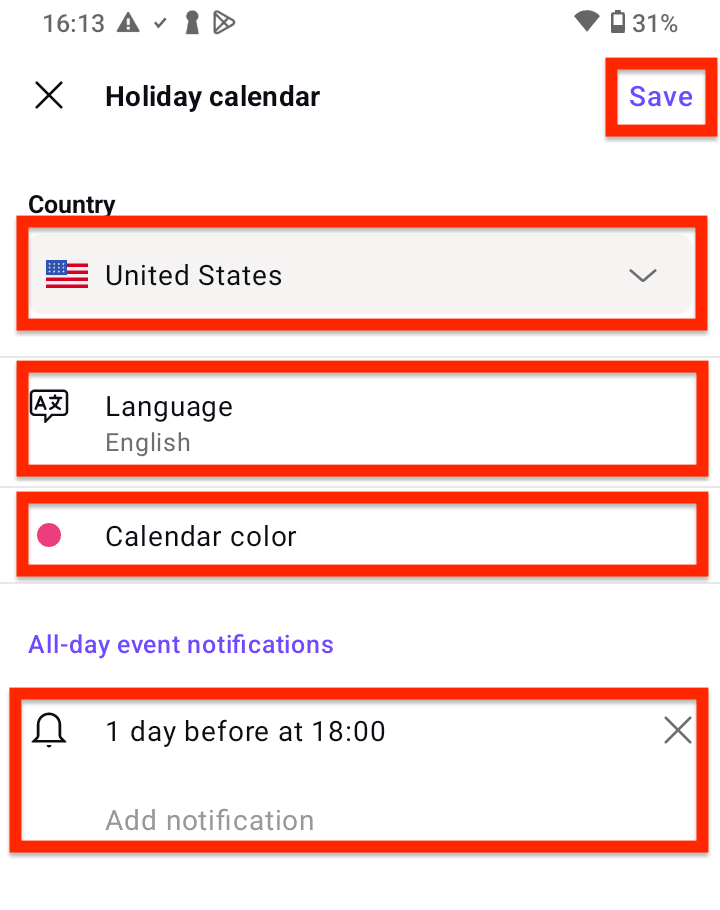Remove the 1 day before notification
Viewport: 720px width, 910px height.
point(677,730)
